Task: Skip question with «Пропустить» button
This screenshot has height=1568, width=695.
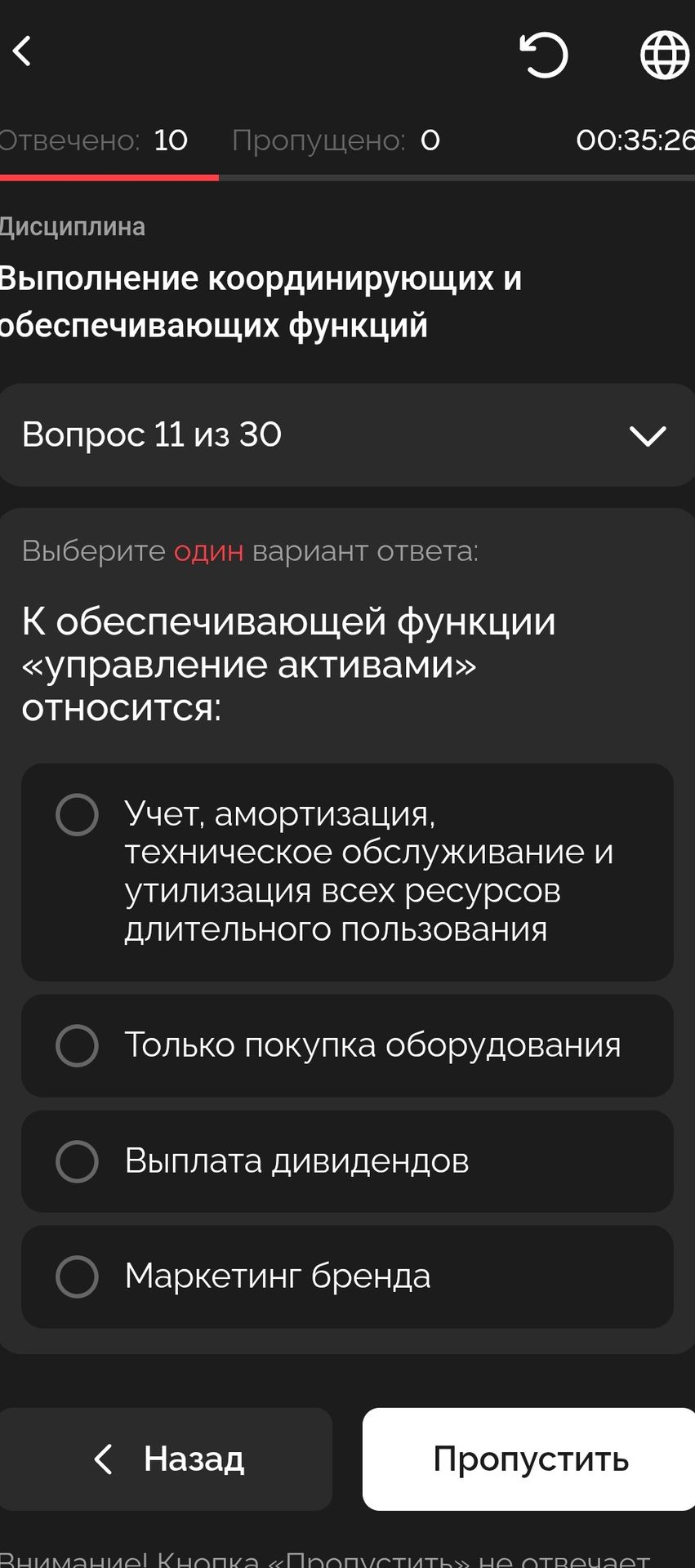Action: (529, 1459)
